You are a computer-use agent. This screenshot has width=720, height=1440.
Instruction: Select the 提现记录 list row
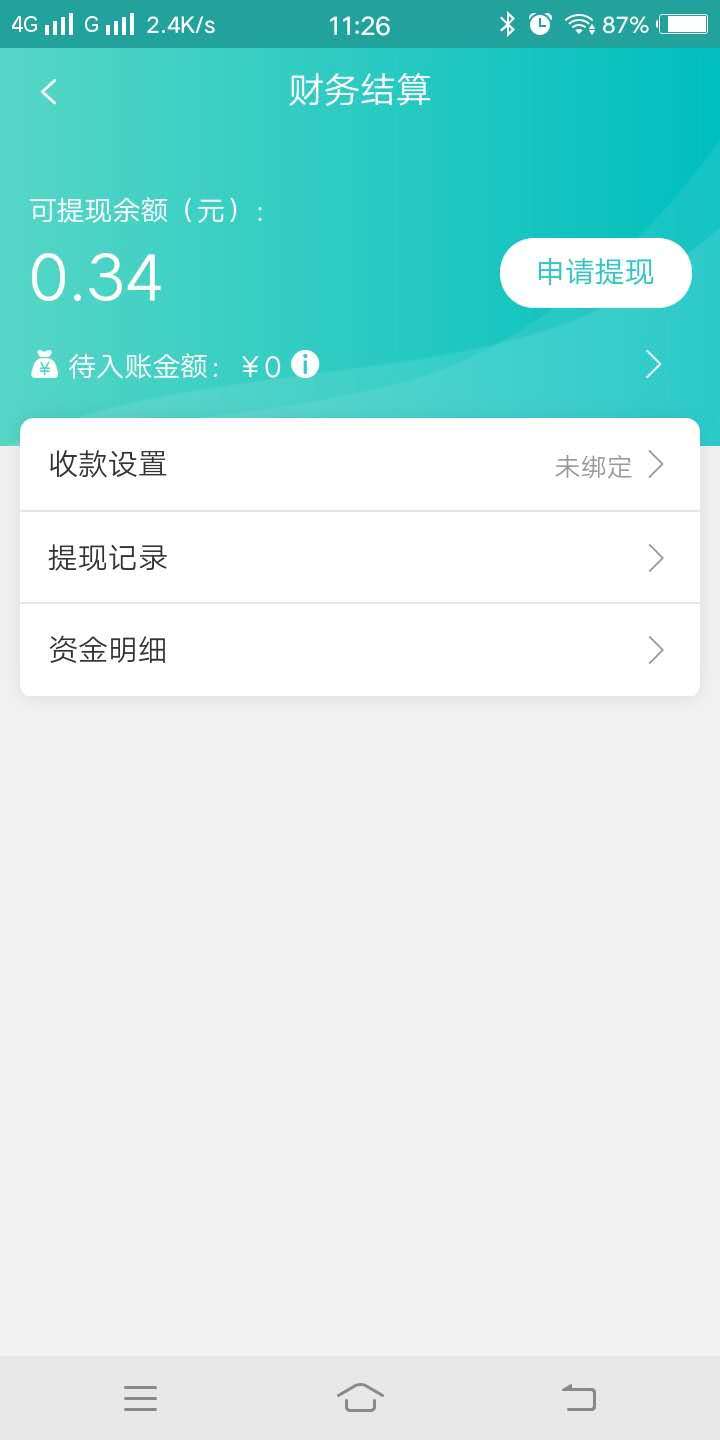point(360,557)
